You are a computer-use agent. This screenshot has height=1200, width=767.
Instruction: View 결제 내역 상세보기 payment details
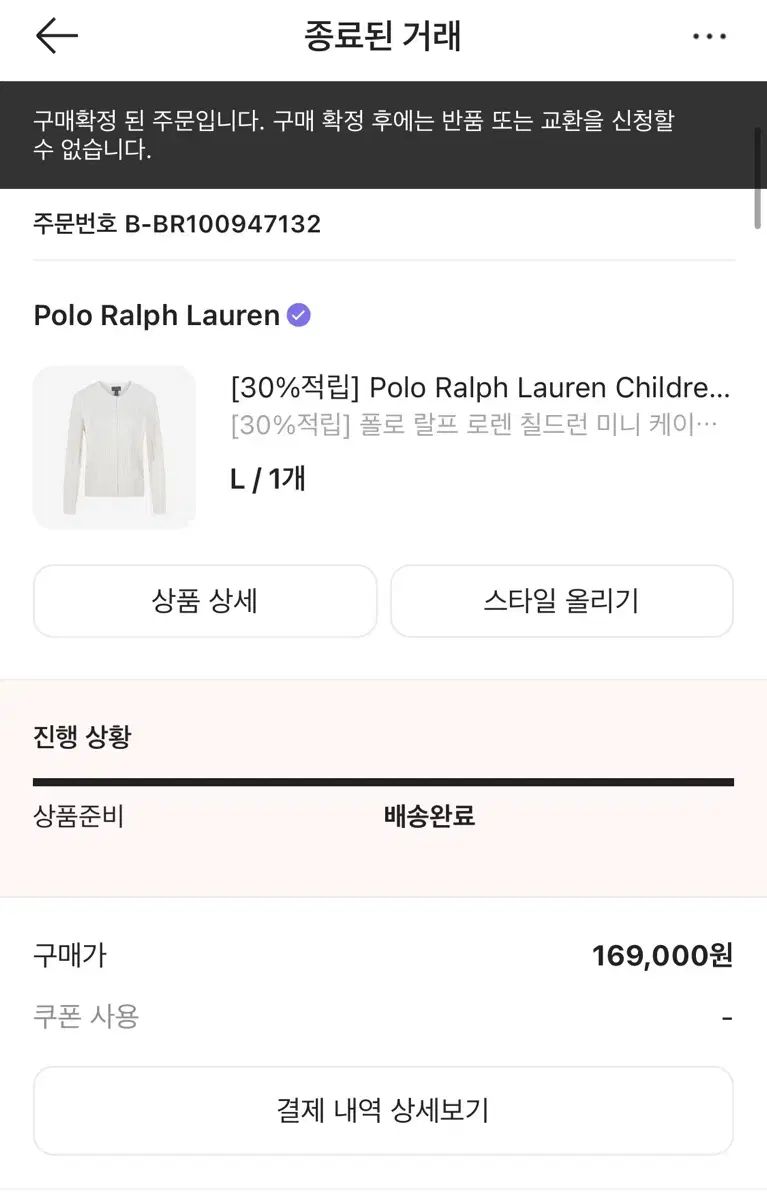[x=383, y=1110]
